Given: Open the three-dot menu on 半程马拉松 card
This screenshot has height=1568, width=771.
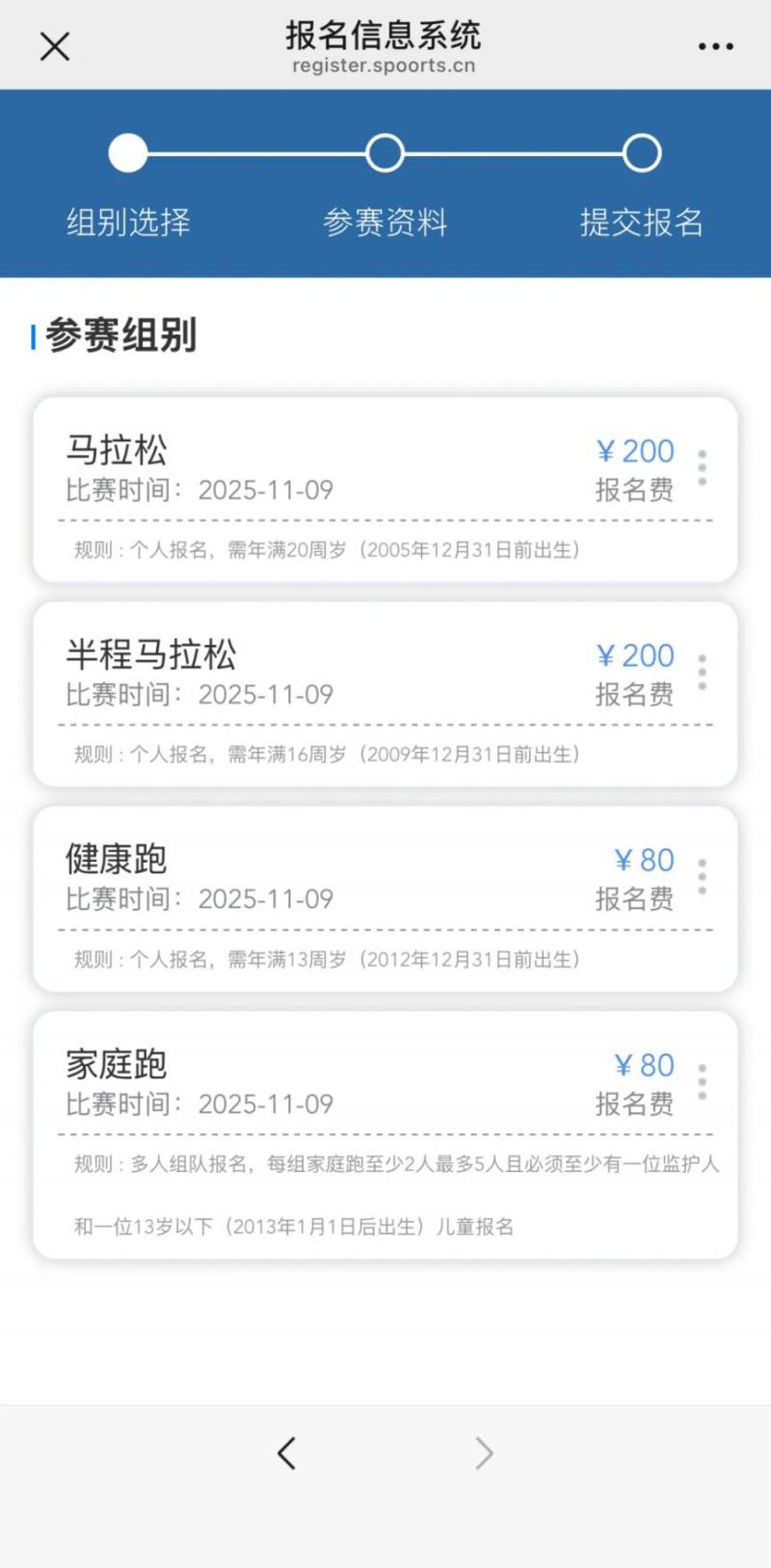Looking at the screenshot, I should point(703,671).
